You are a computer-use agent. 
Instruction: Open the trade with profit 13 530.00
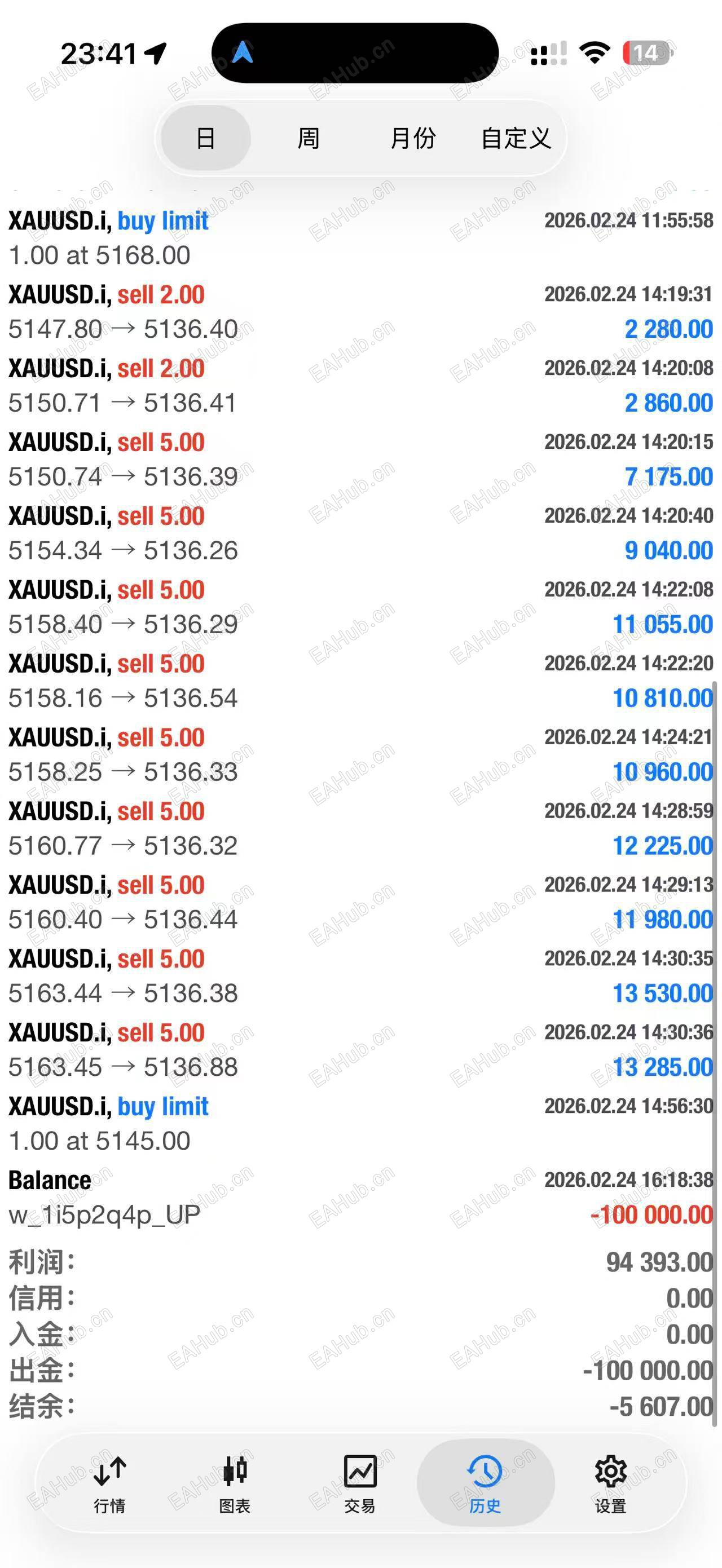coord(360,976)
